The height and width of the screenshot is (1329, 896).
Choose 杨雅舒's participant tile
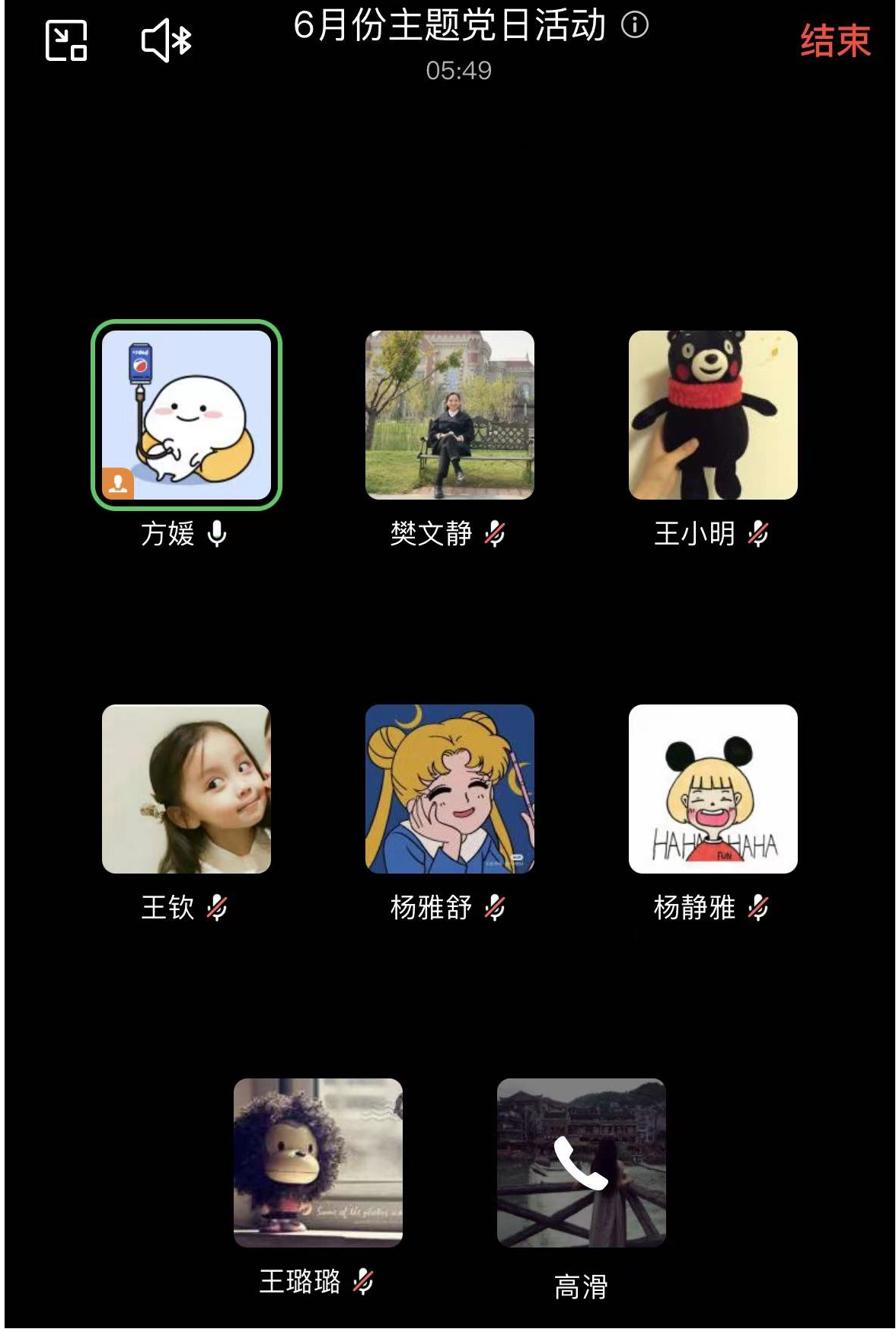pyautogui.click(x=450, y=789)
